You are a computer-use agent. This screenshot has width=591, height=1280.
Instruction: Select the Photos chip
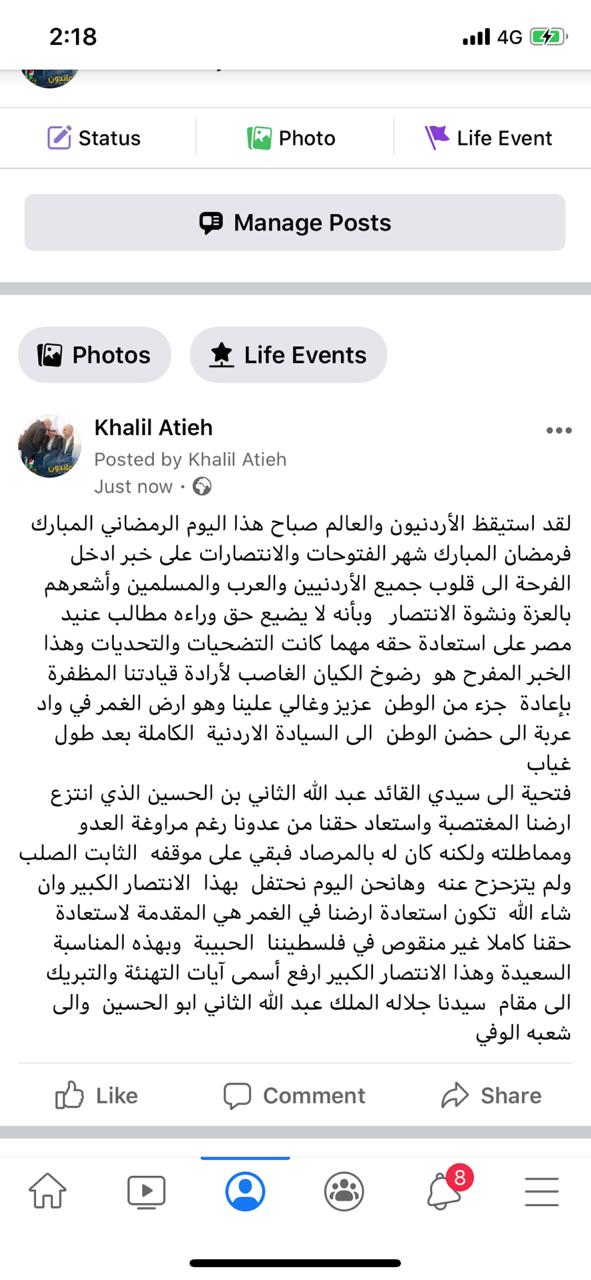(94, 355)
